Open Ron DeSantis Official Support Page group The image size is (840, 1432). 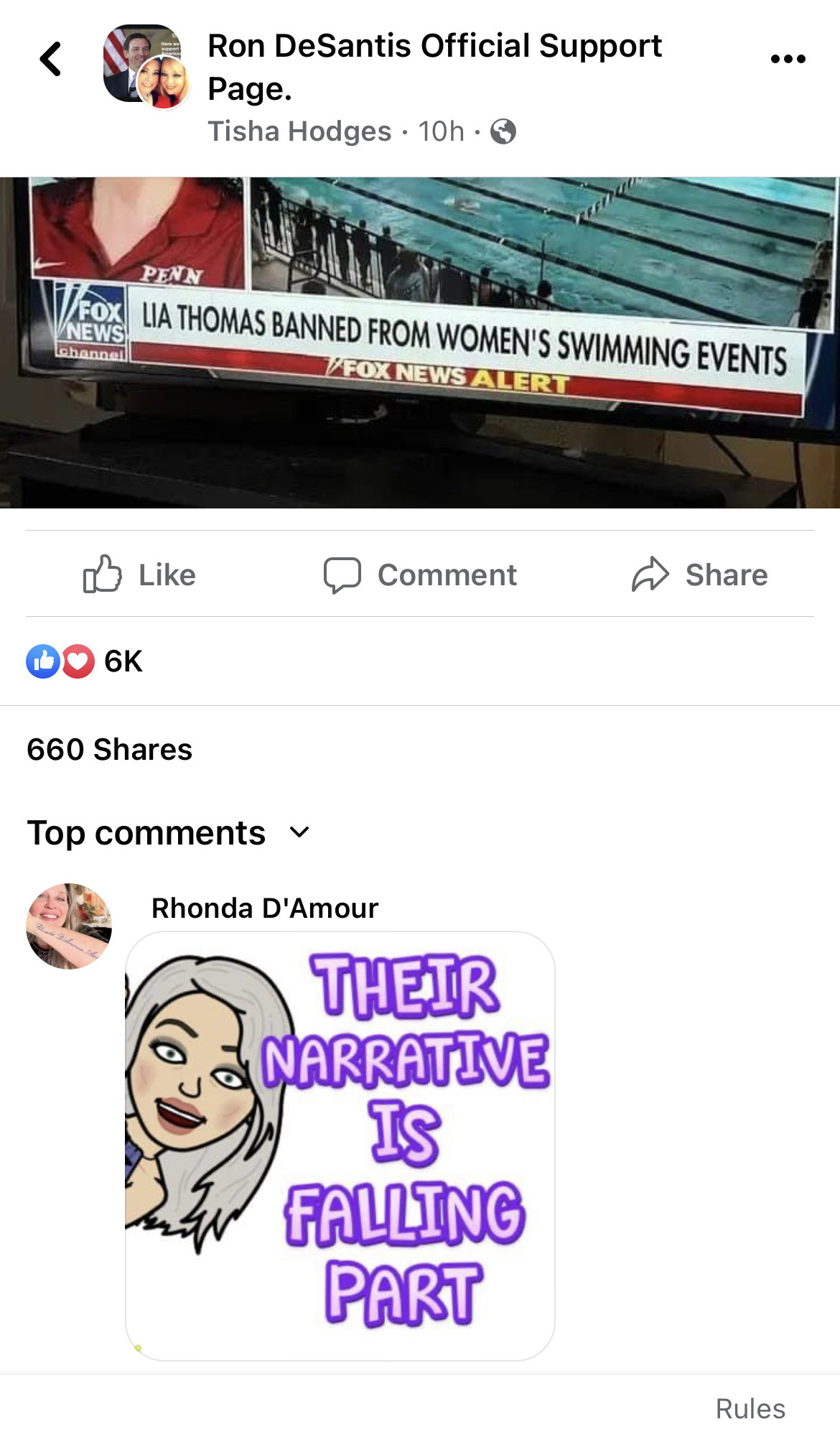[434, 67]
